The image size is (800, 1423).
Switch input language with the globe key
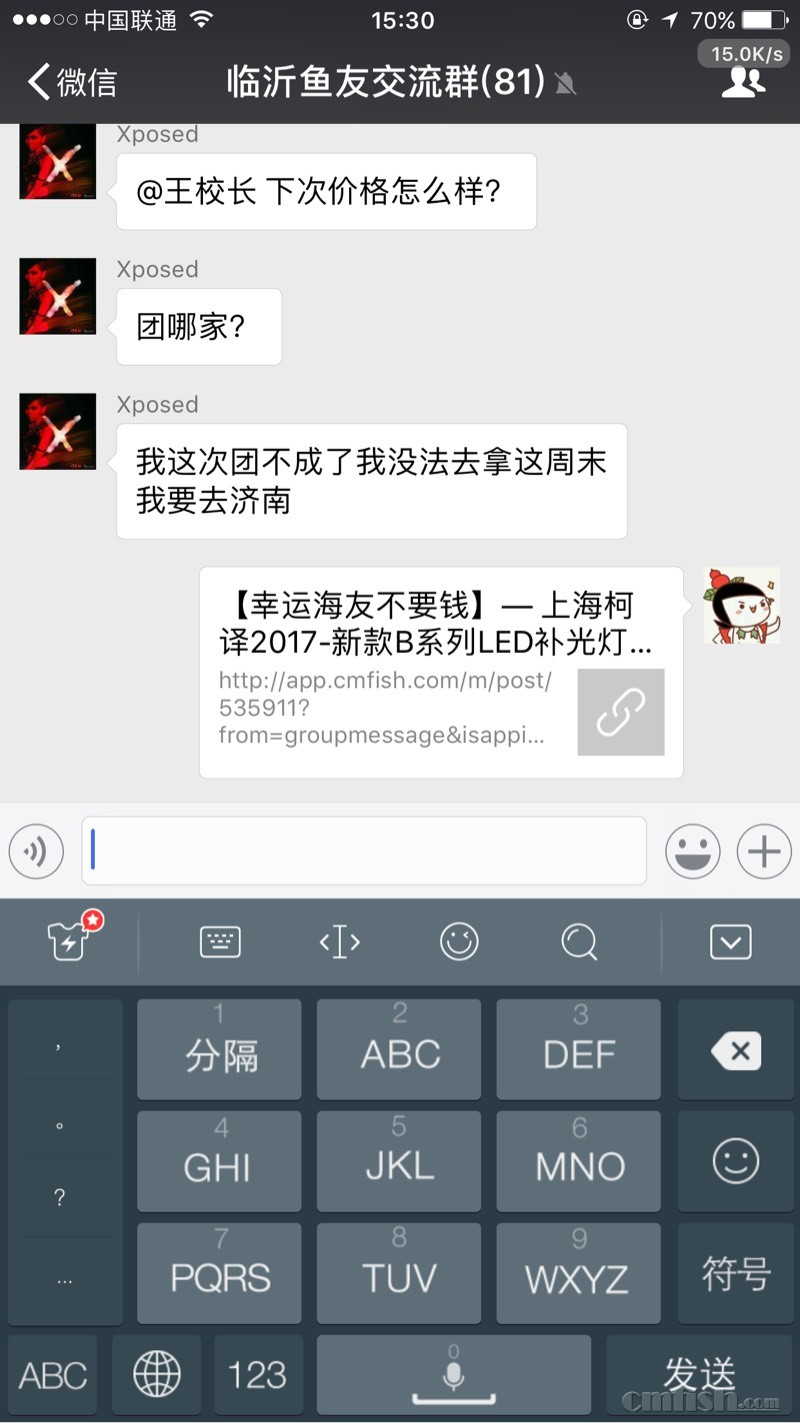point(155,1374)
